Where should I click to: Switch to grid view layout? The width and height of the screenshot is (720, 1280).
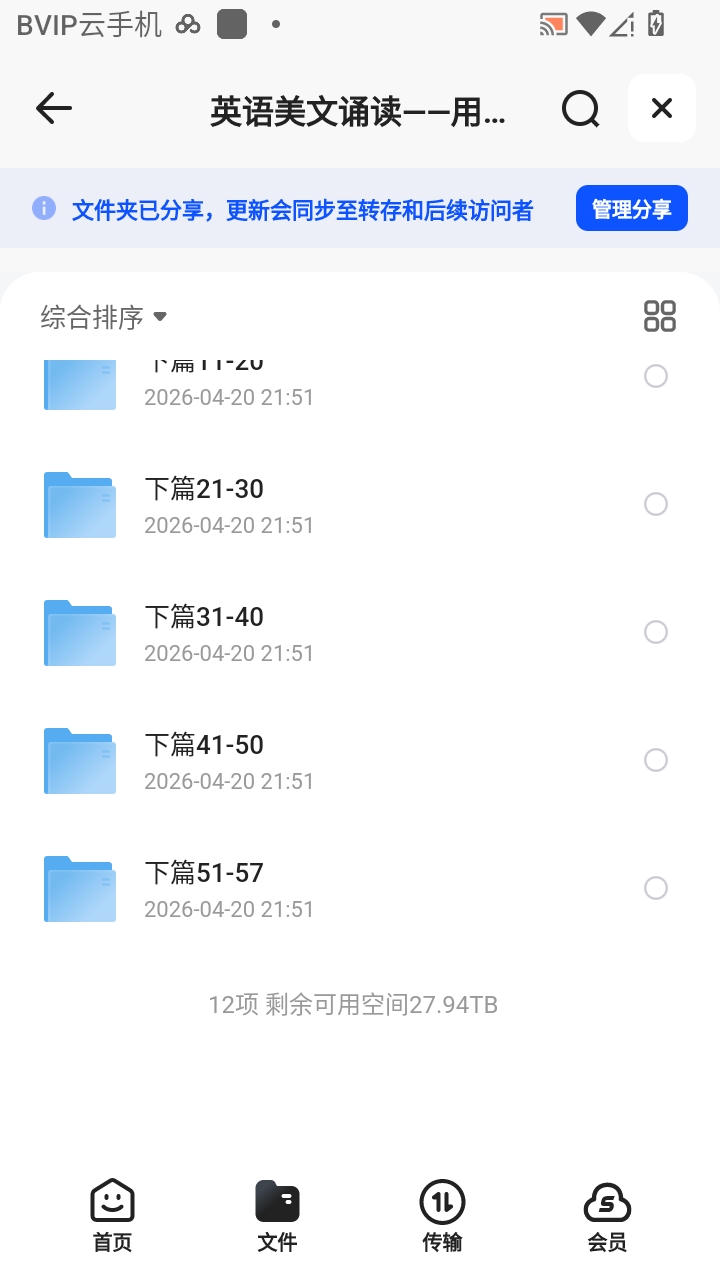point(658,315)
